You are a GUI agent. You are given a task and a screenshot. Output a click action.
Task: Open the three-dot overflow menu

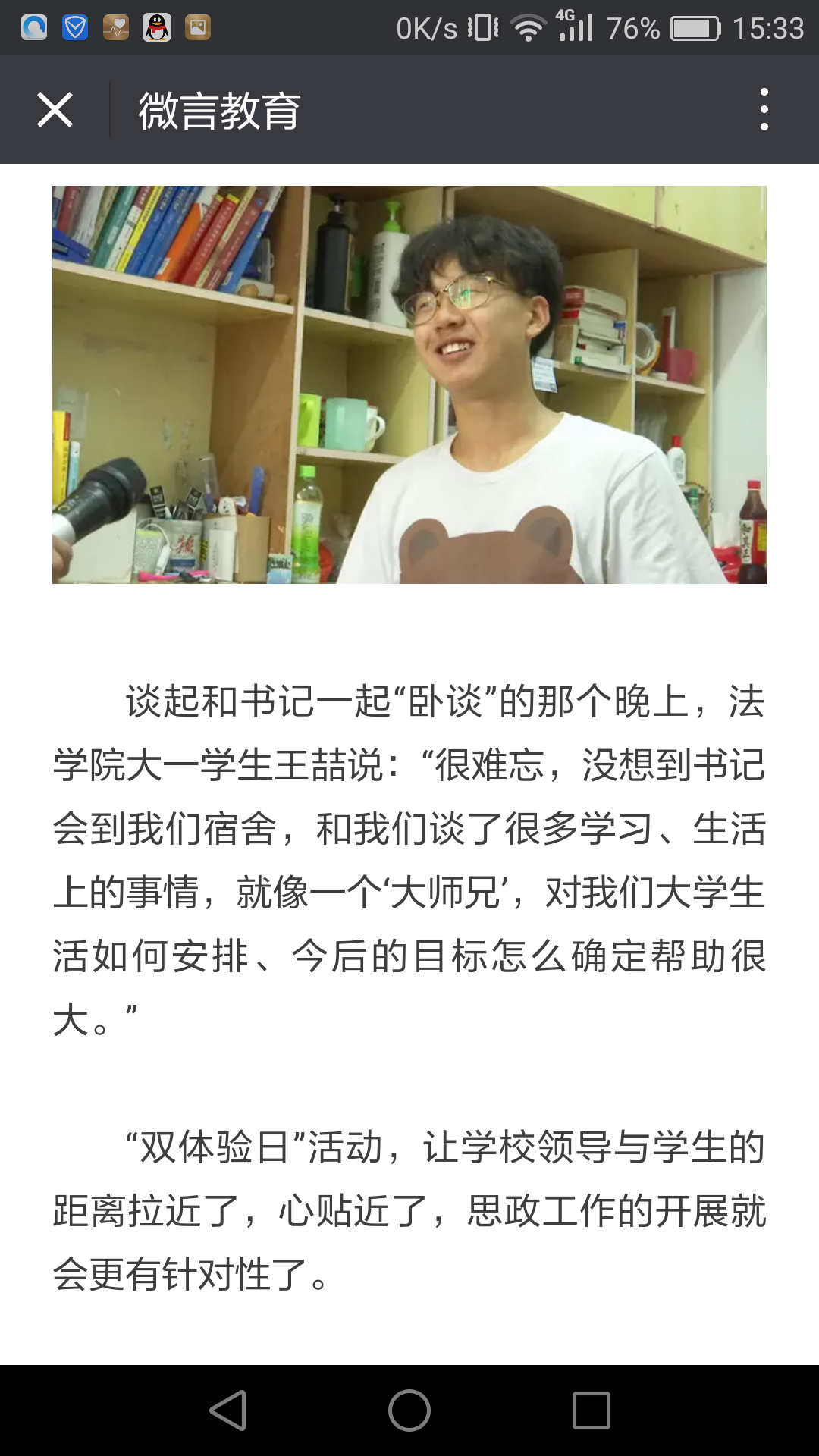click(x=764, y=109)
